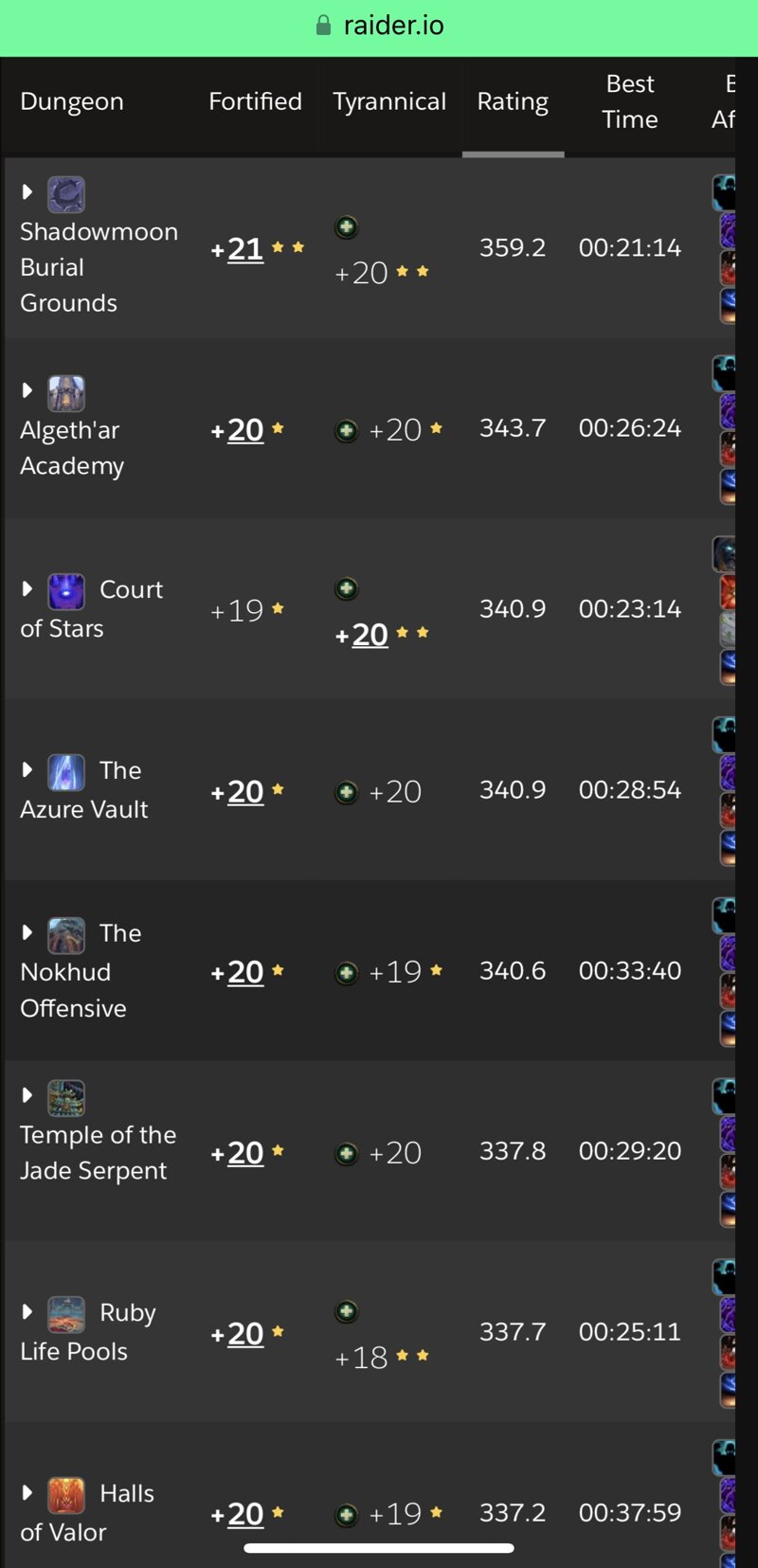
Task: Expand Ruby Life Pools row
Action: 27,1312
